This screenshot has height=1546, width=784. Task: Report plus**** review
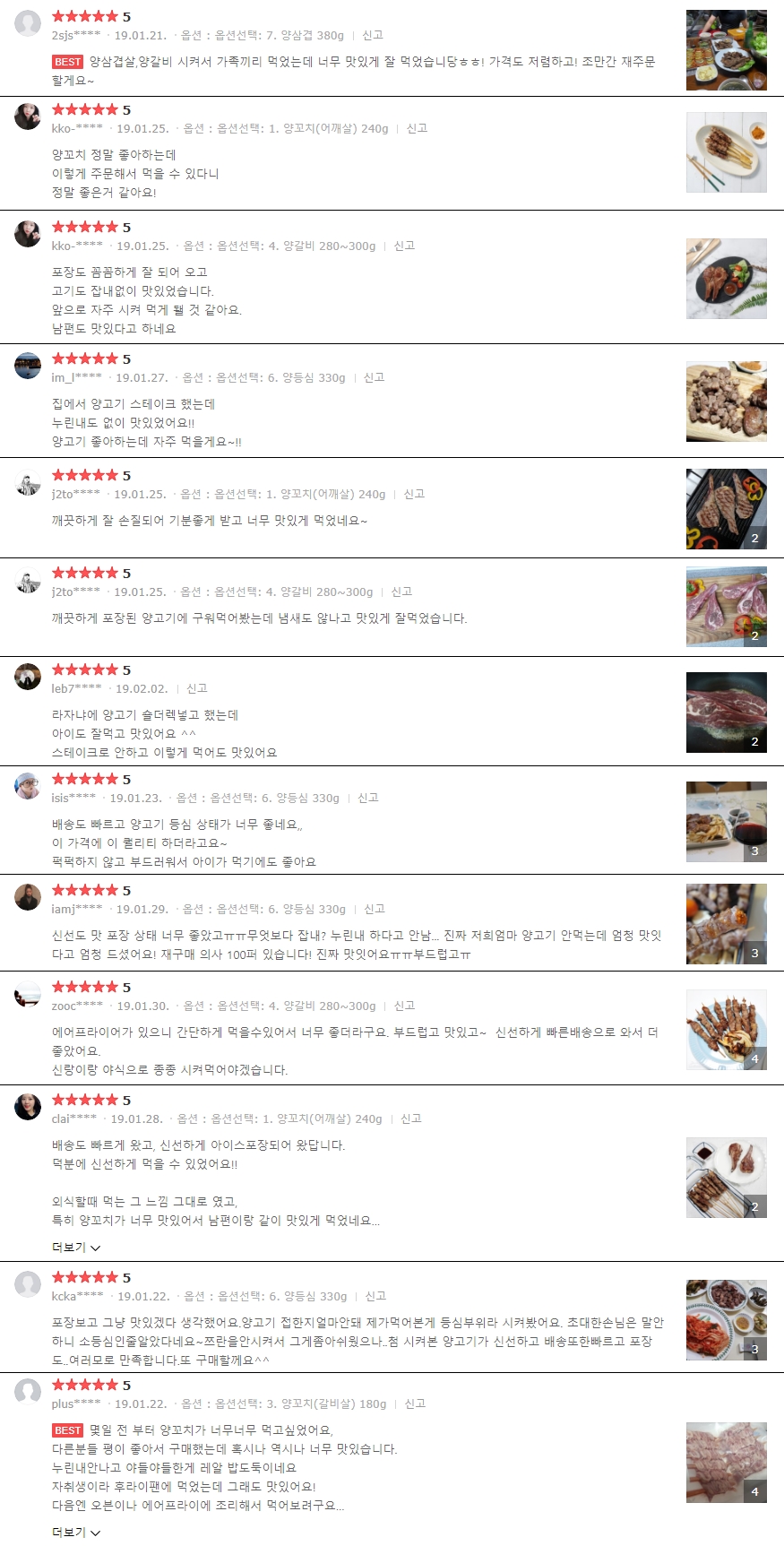tap(415, 1403)
